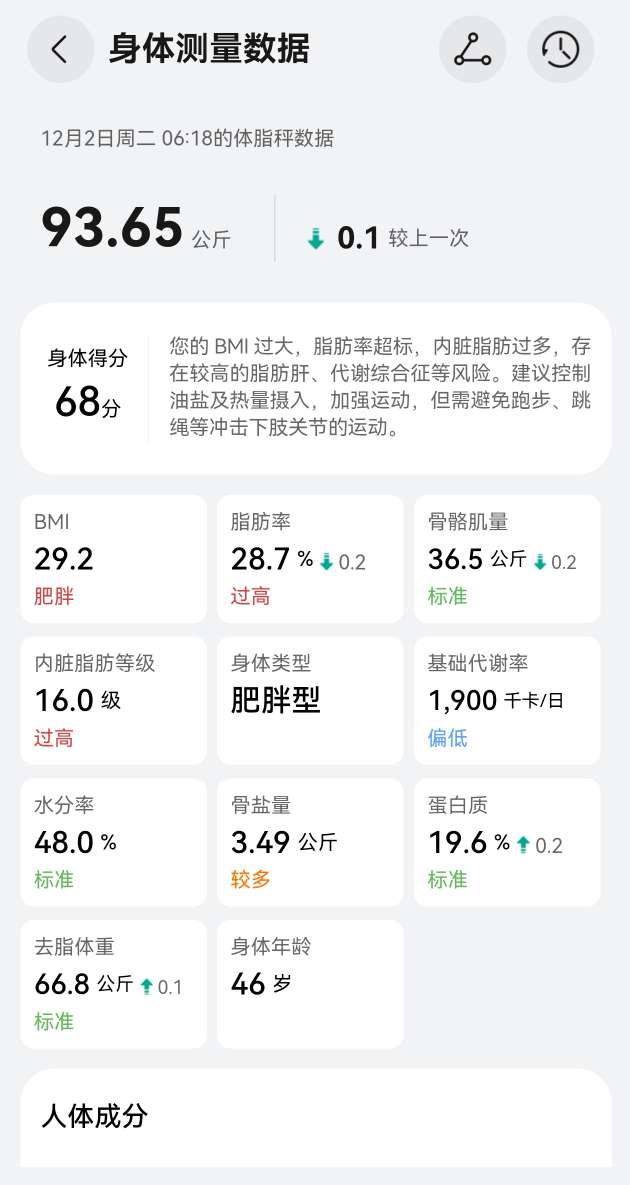The height and width of the screenshot is (1185, 630).
Task: View 蛋白质 19.6% details
Action: click(507, 842)
